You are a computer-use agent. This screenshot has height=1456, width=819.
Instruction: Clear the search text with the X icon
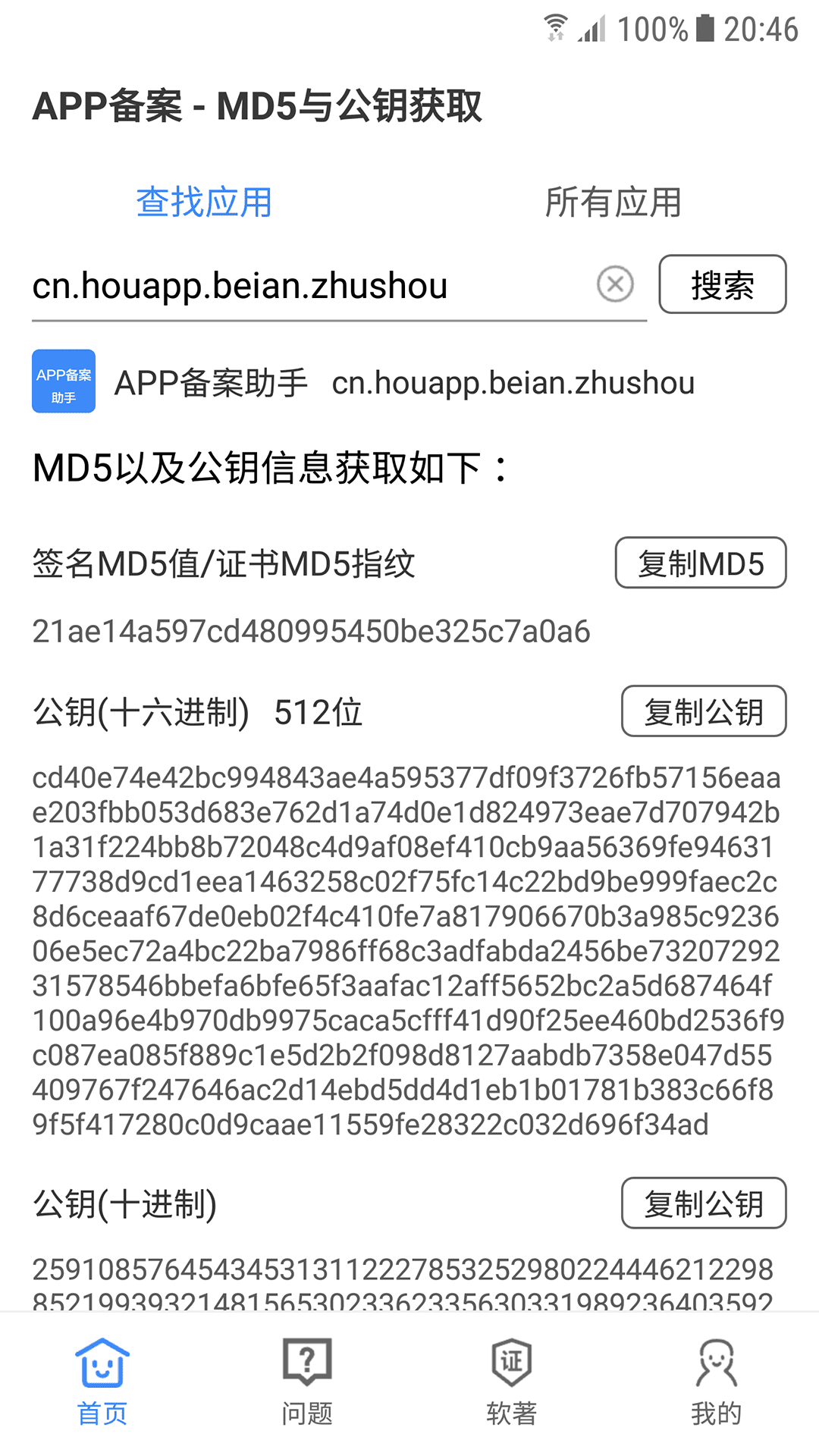pos(615,284)
